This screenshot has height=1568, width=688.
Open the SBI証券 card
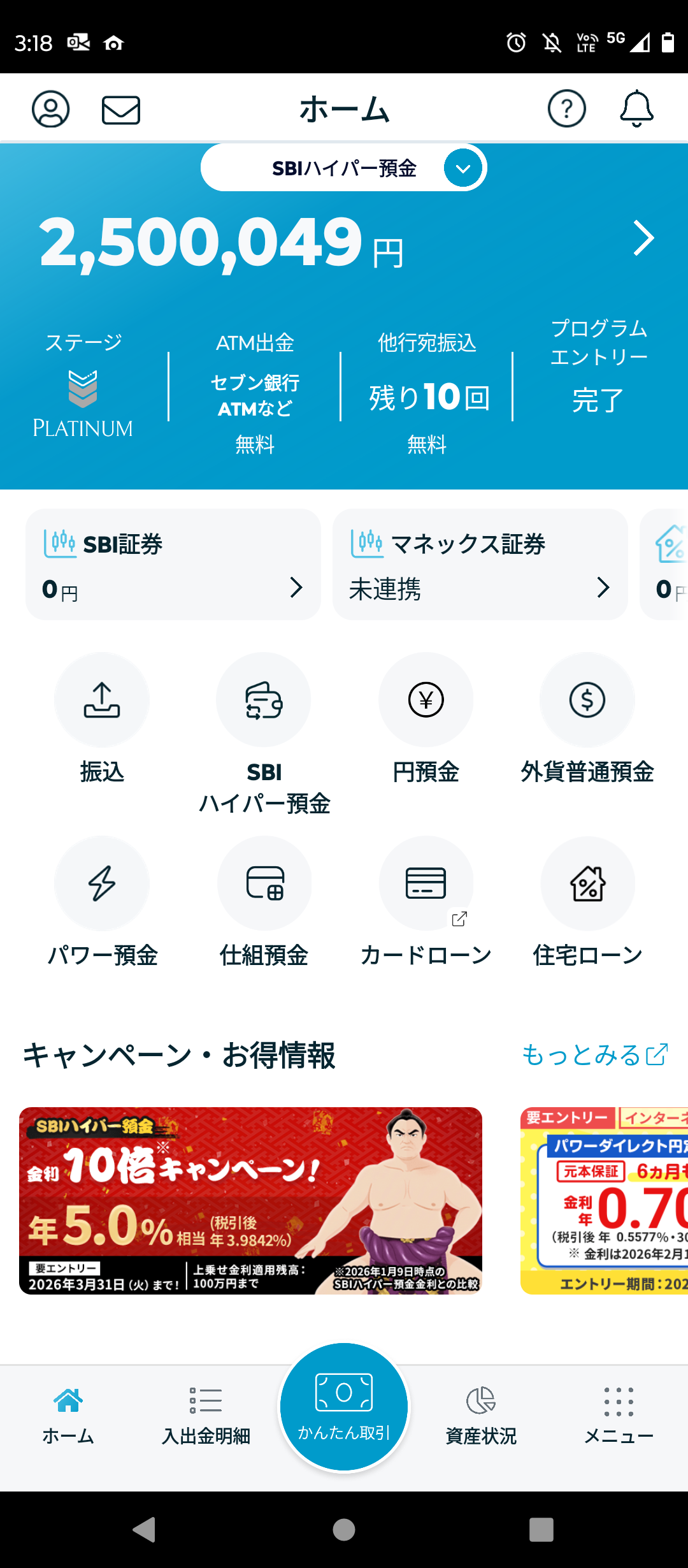tap(173, 565)
